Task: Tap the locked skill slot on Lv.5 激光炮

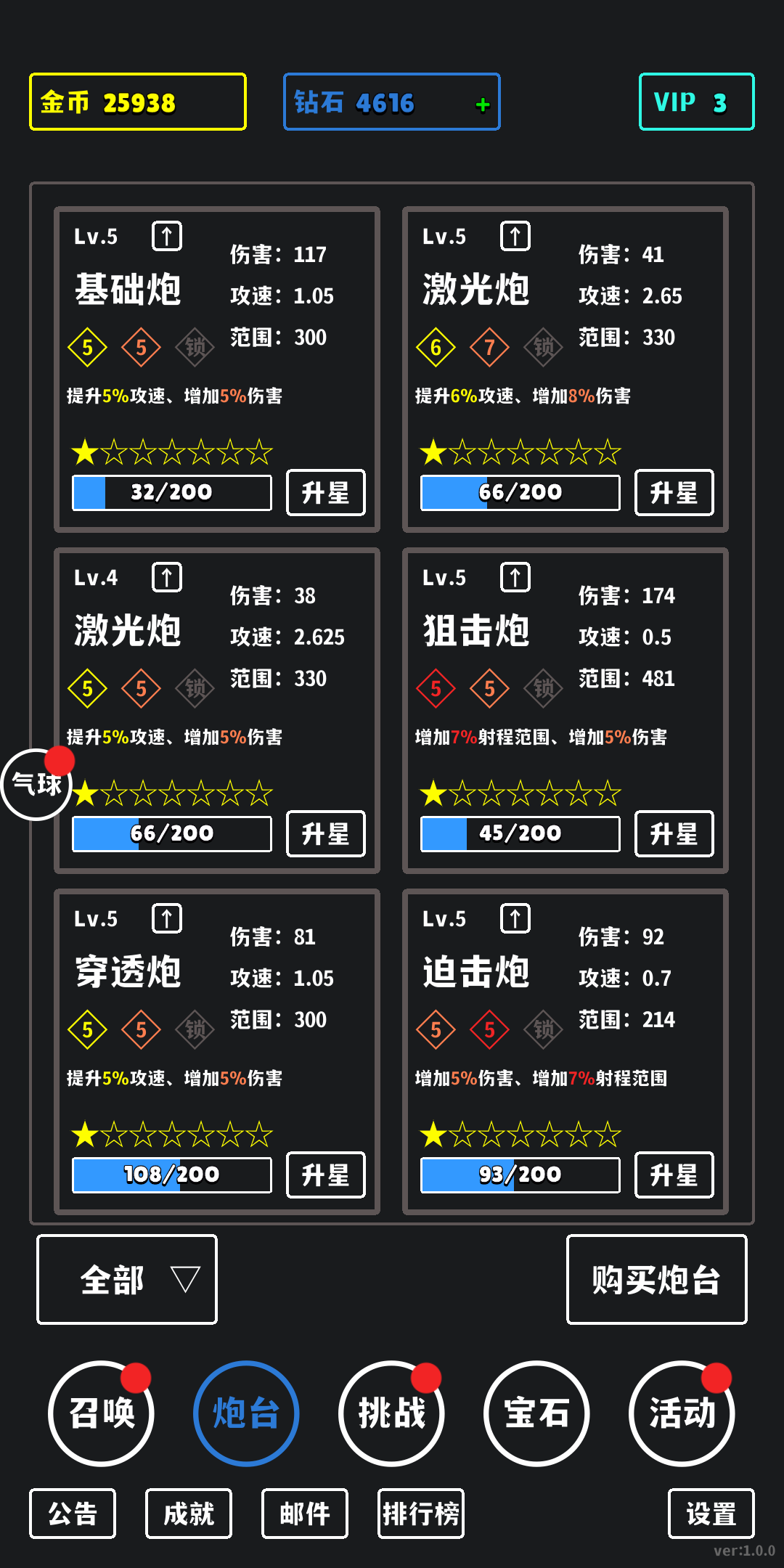Action: tap(544, 346)
